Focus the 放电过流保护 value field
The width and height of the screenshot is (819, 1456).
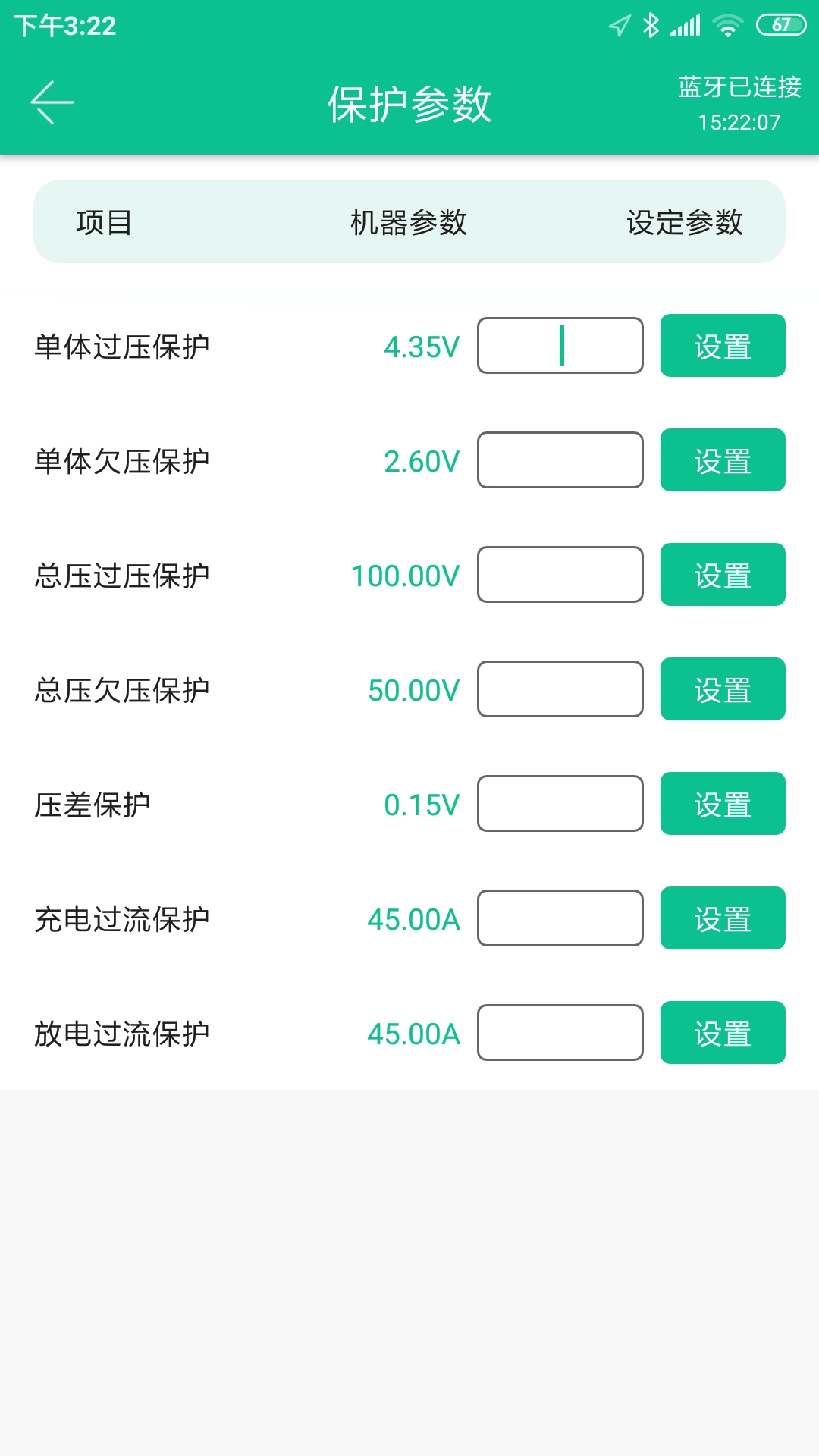click(560, 1033)
